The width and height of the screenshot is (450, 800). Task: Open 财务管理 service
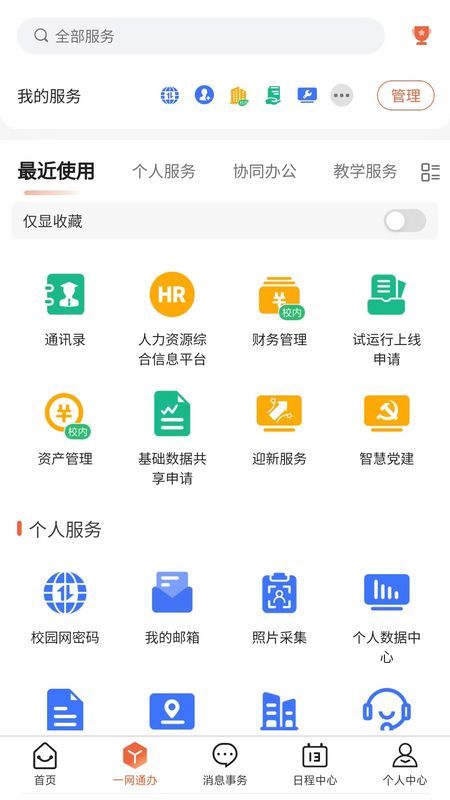[x=279, y=310]
